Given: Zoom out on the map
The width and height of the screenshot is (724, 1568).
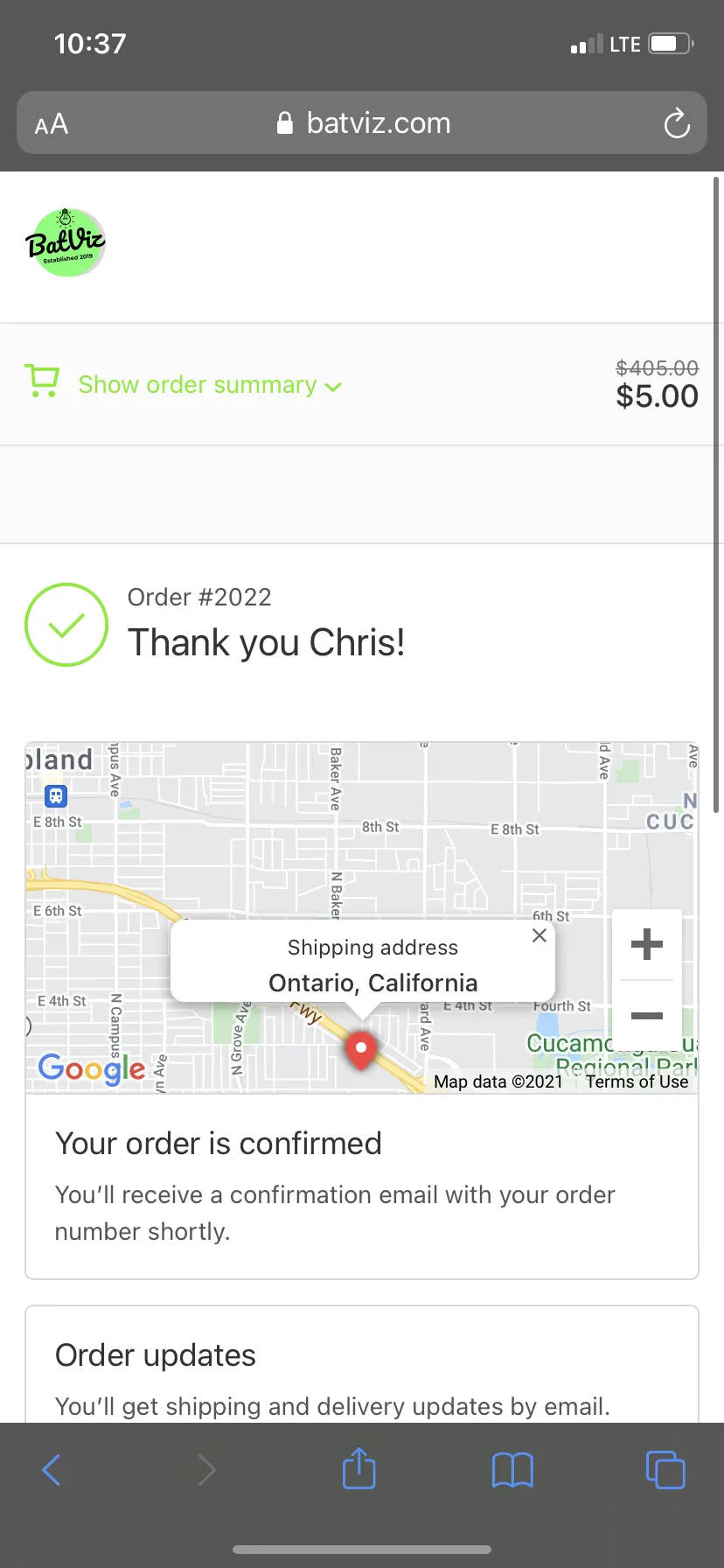Looking at the screenshot, I should 647,1015.
